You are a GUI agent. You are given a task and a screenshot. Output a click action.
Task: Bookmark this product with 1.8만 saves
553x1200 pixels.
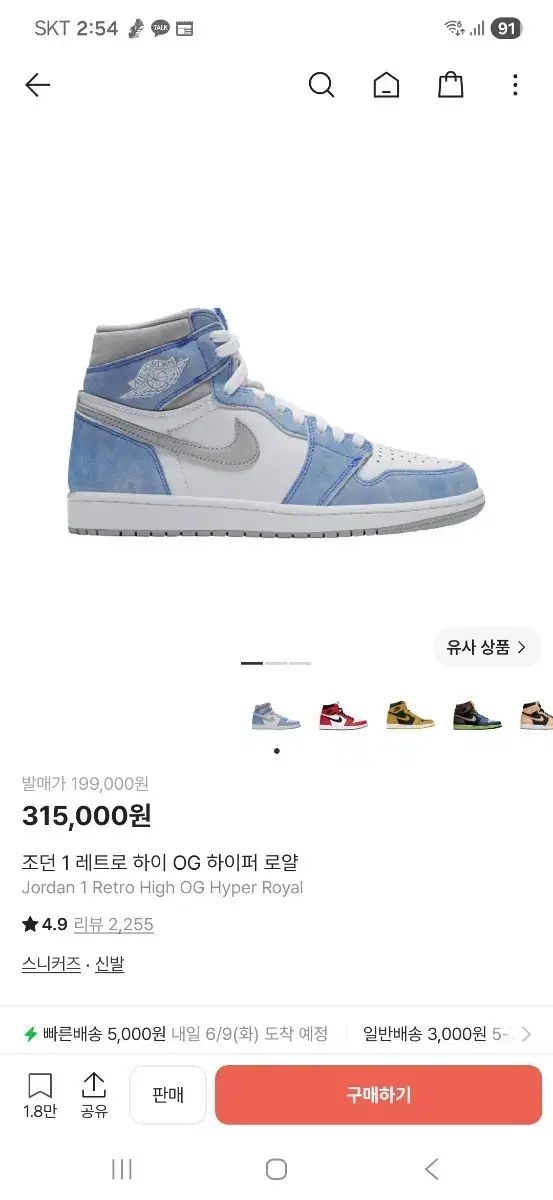click(x=40, y=1096)
